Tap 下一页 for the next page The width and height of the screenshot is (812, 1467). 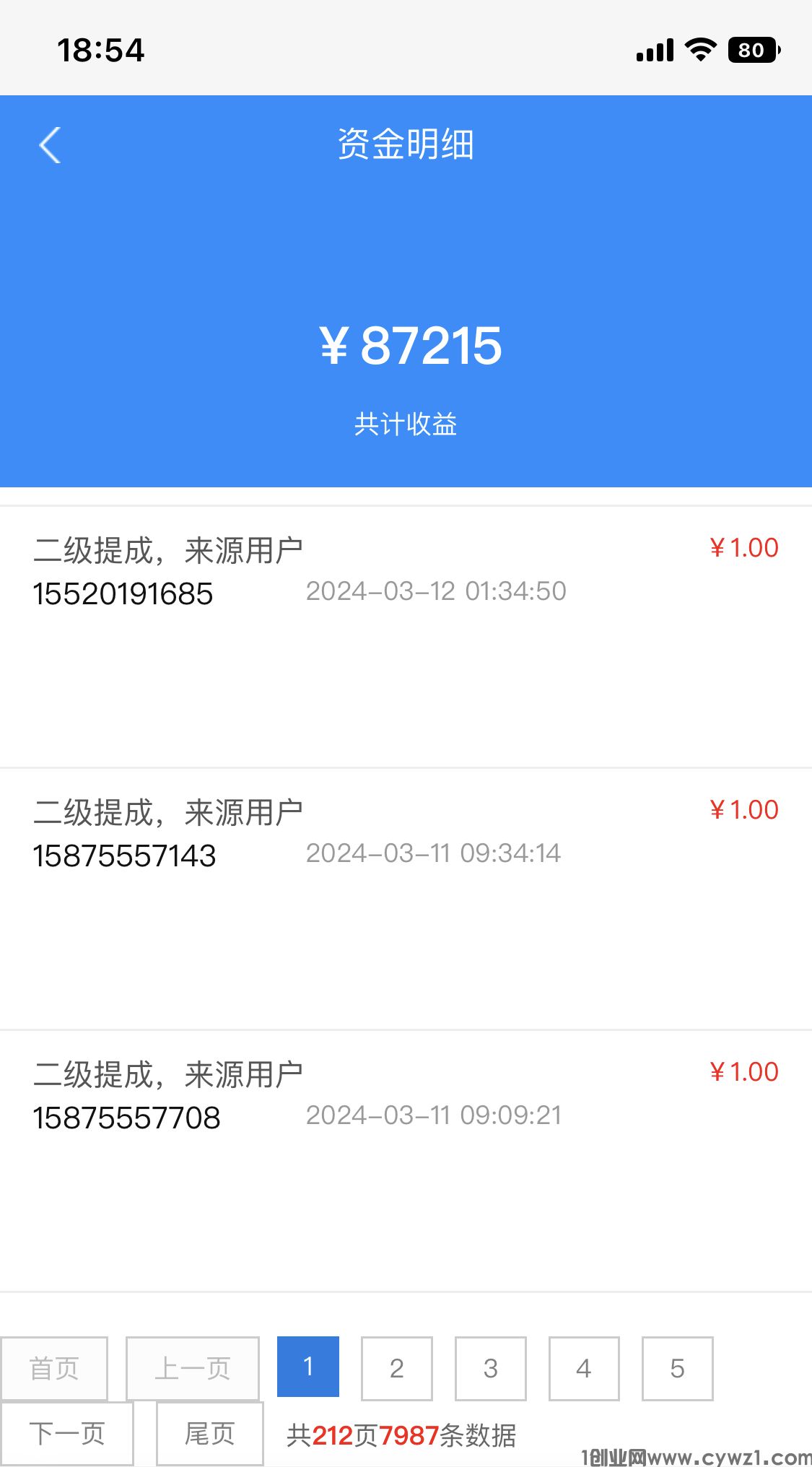click(x=67, y=1433)
